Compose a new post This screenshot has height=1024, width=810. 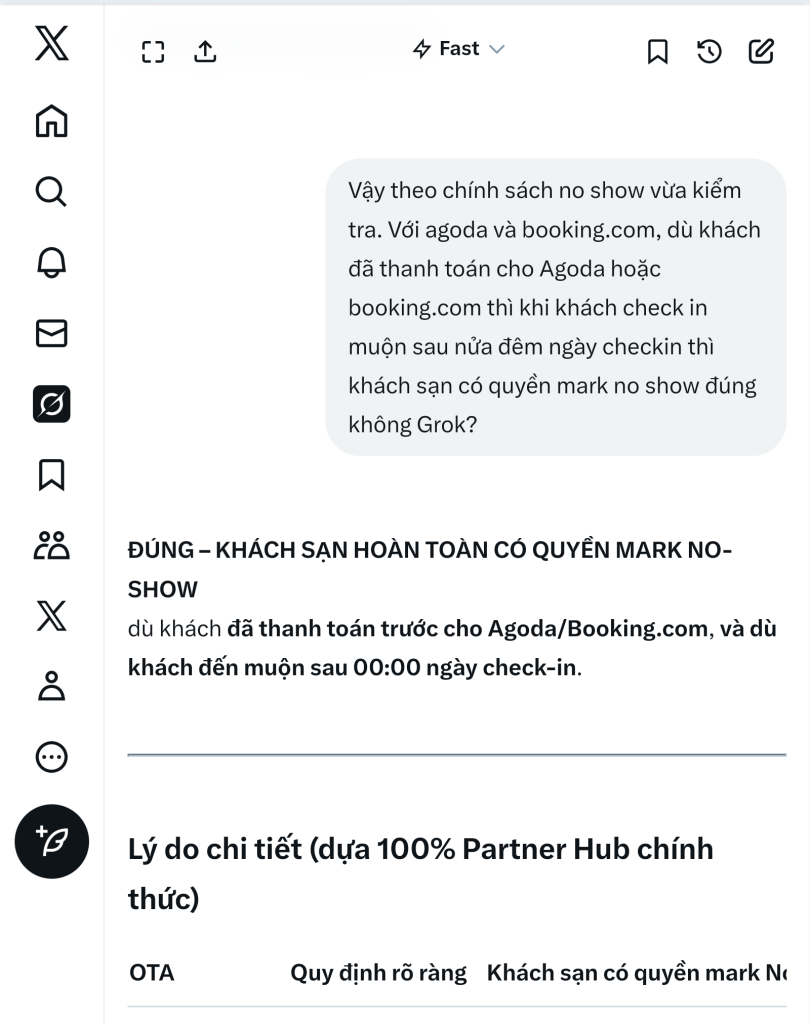(x=52, y=841)
